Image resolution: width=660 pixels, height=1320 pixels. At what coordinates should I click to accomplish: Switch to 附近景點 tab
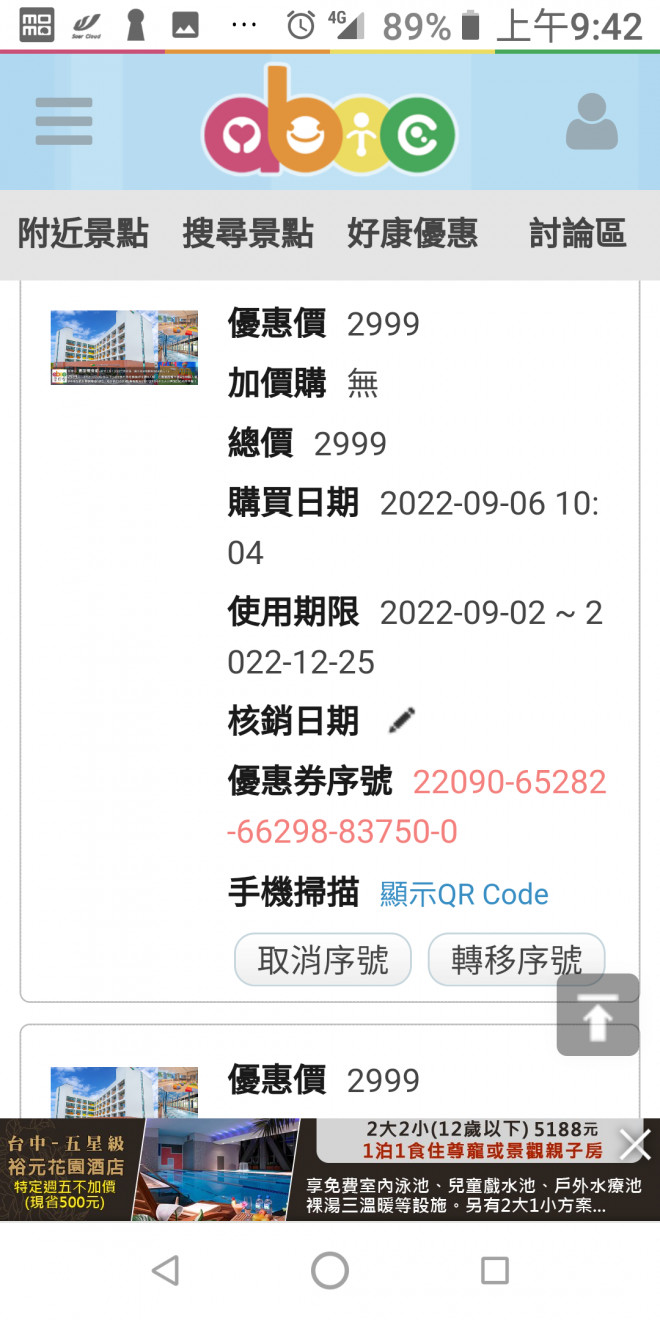[x=83, y=234]
